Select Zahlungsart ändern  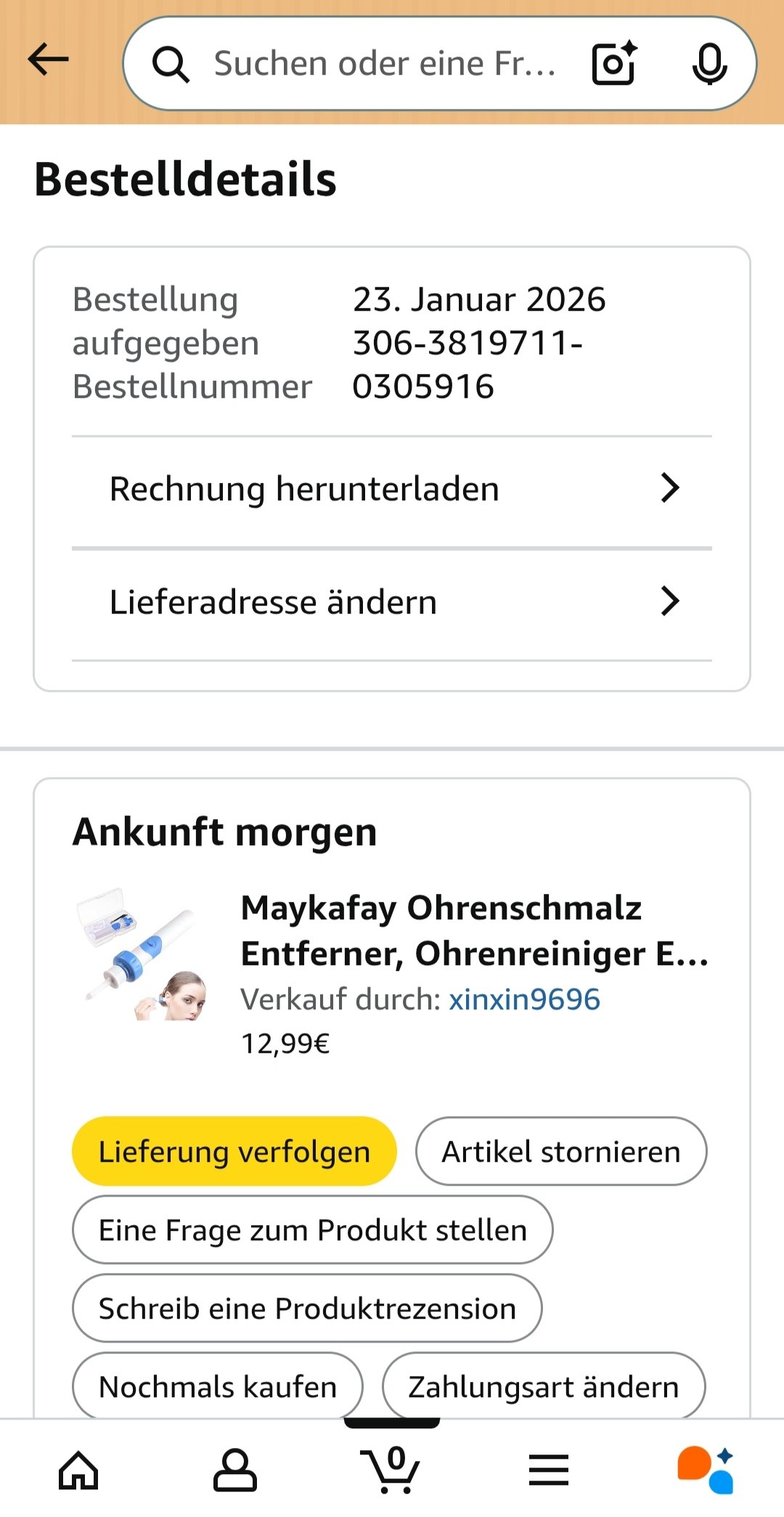point(543,1386)
